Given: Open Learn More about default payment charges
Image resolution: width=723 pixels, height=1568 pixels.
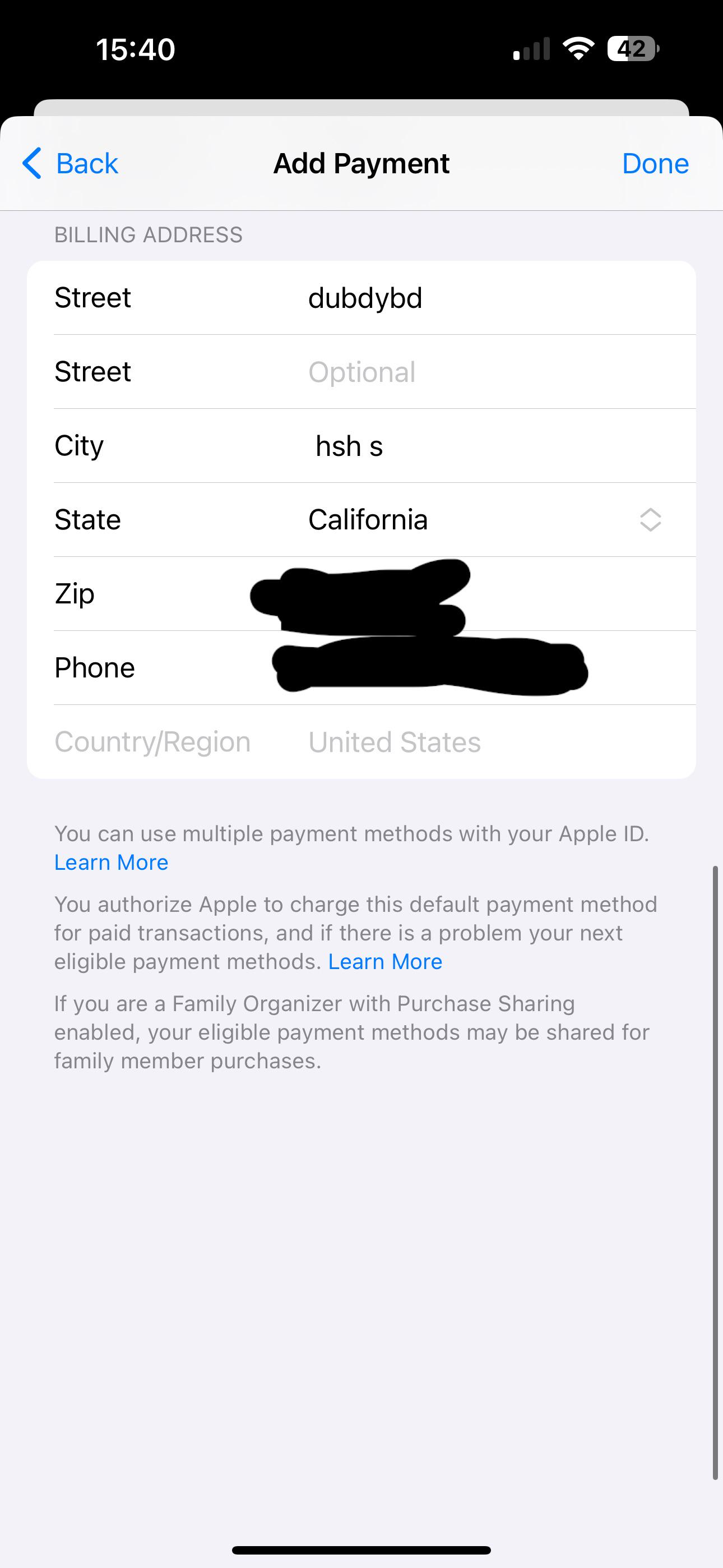Looking at the screenshot, I should (x=385, y=961).
